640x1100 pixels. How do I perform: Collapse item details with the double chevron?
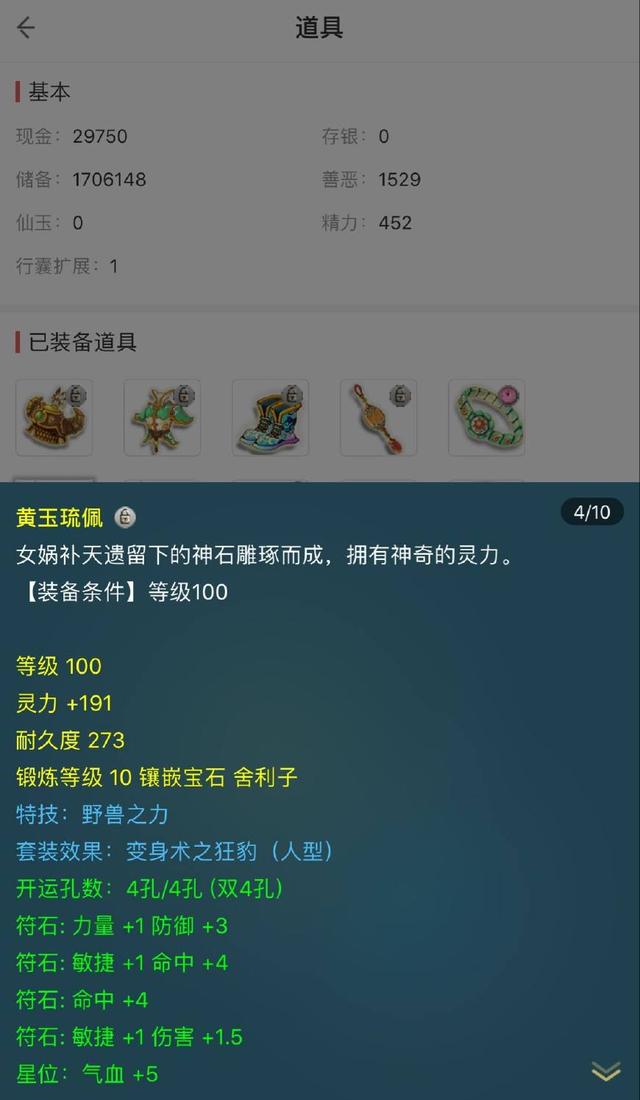coord(606,1071)
